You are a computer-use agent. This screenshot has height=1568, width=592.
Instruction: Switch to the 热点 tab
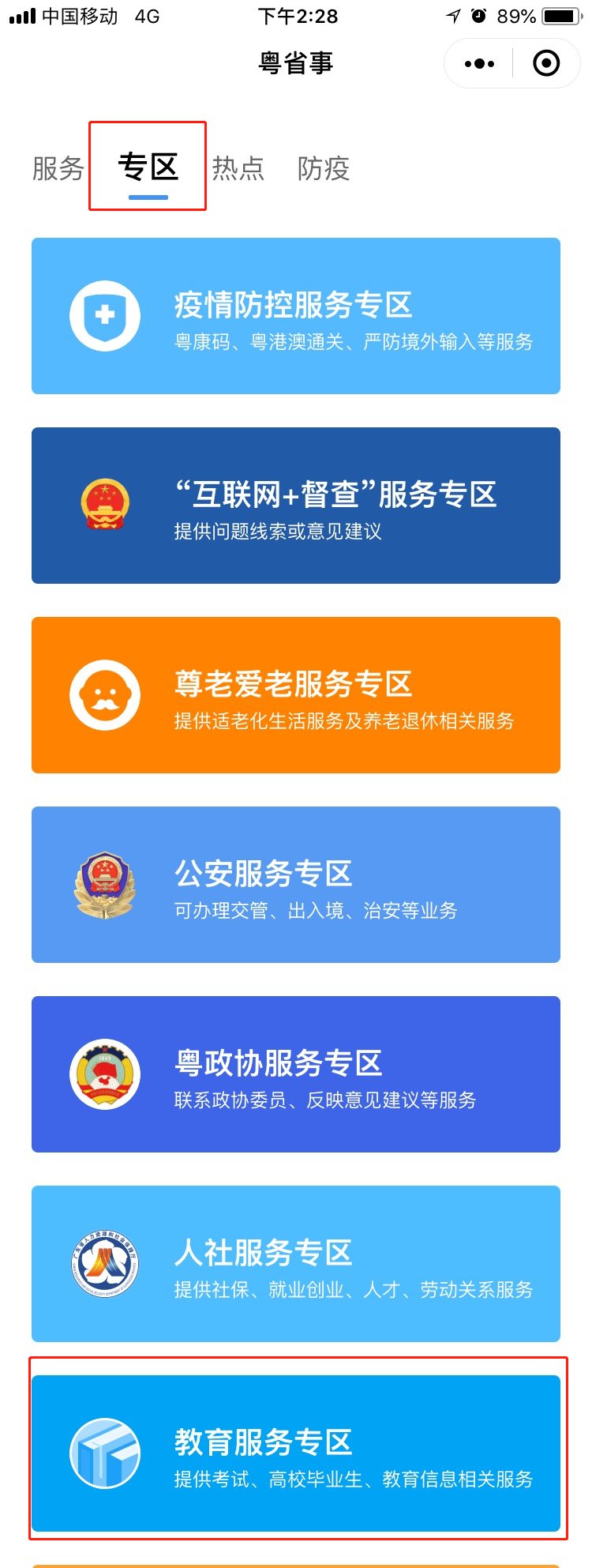(x=238, y=168)
